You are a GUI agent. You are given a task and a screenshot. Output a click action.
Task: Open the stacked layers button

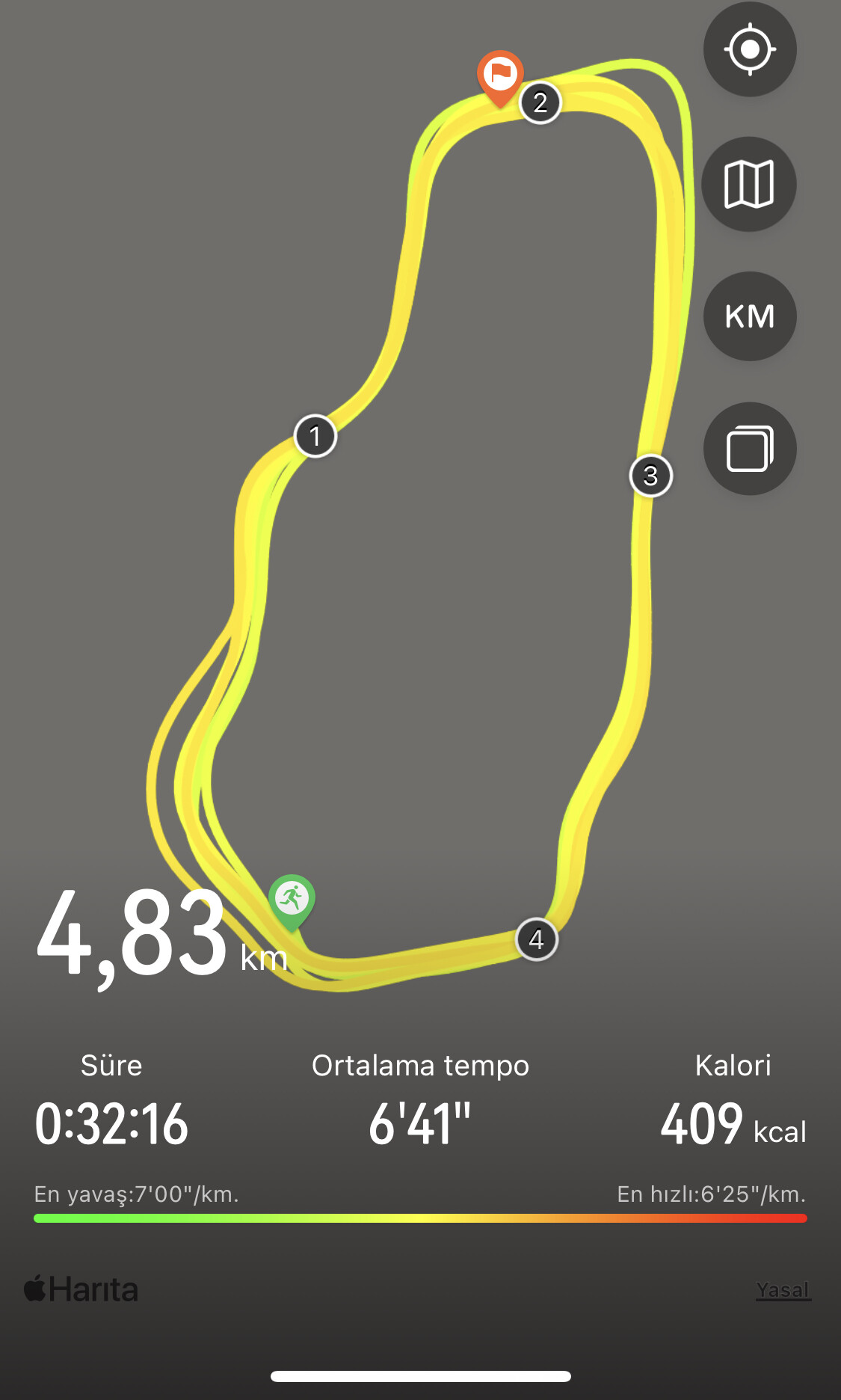point(750,449)
